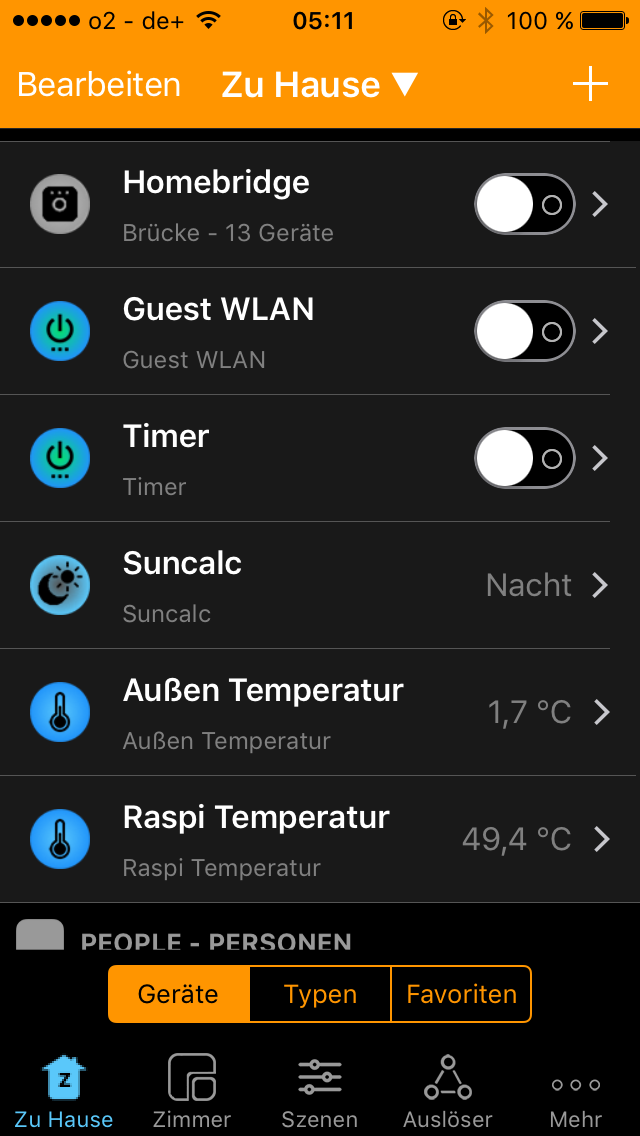Toggle the Guest WLAN switch
The height and width of the screenshot is (1136, 640).
click(524, 331)
